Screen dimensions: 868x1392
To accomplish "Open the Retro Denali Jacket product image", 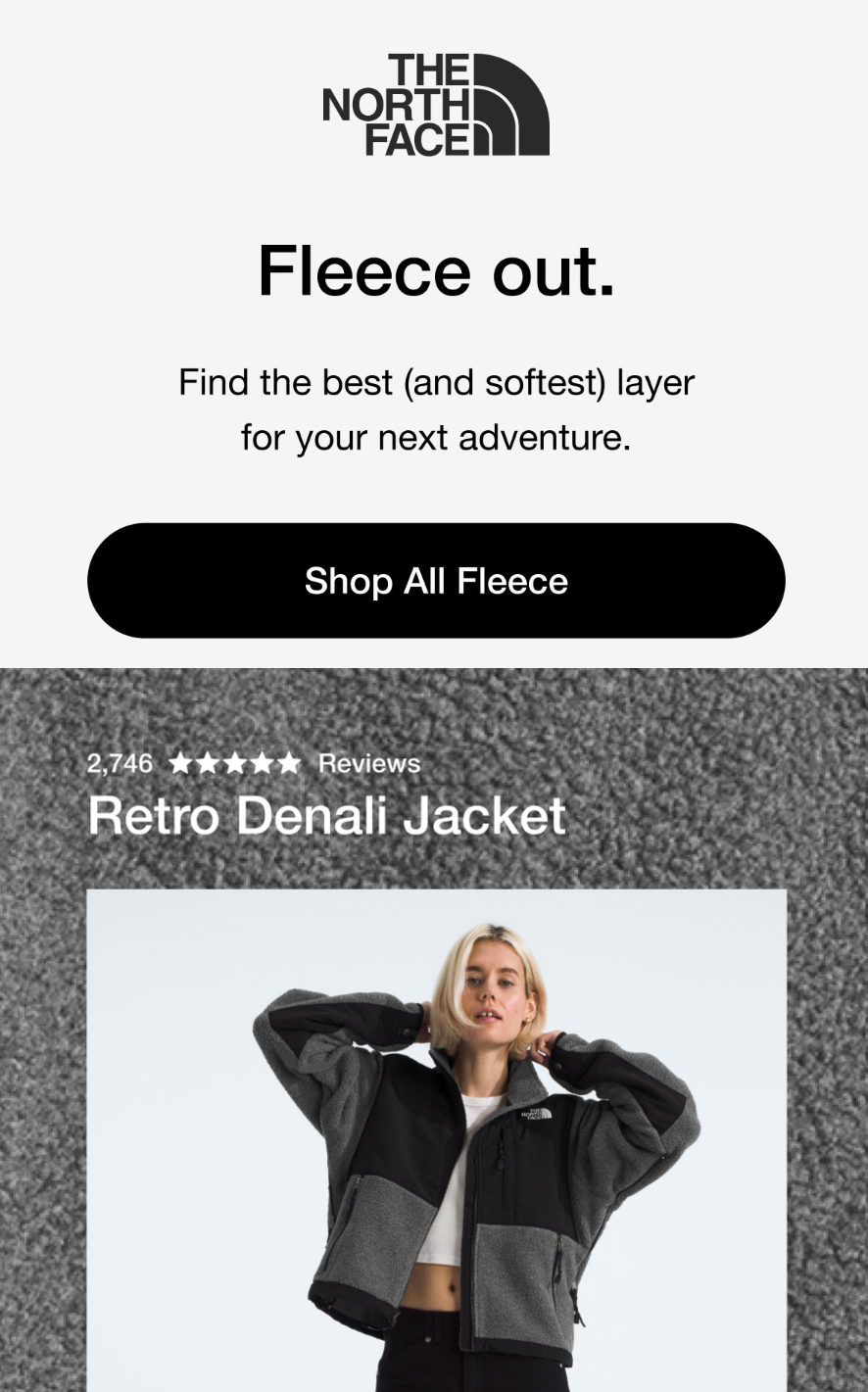I will [x=436, y=1141].
